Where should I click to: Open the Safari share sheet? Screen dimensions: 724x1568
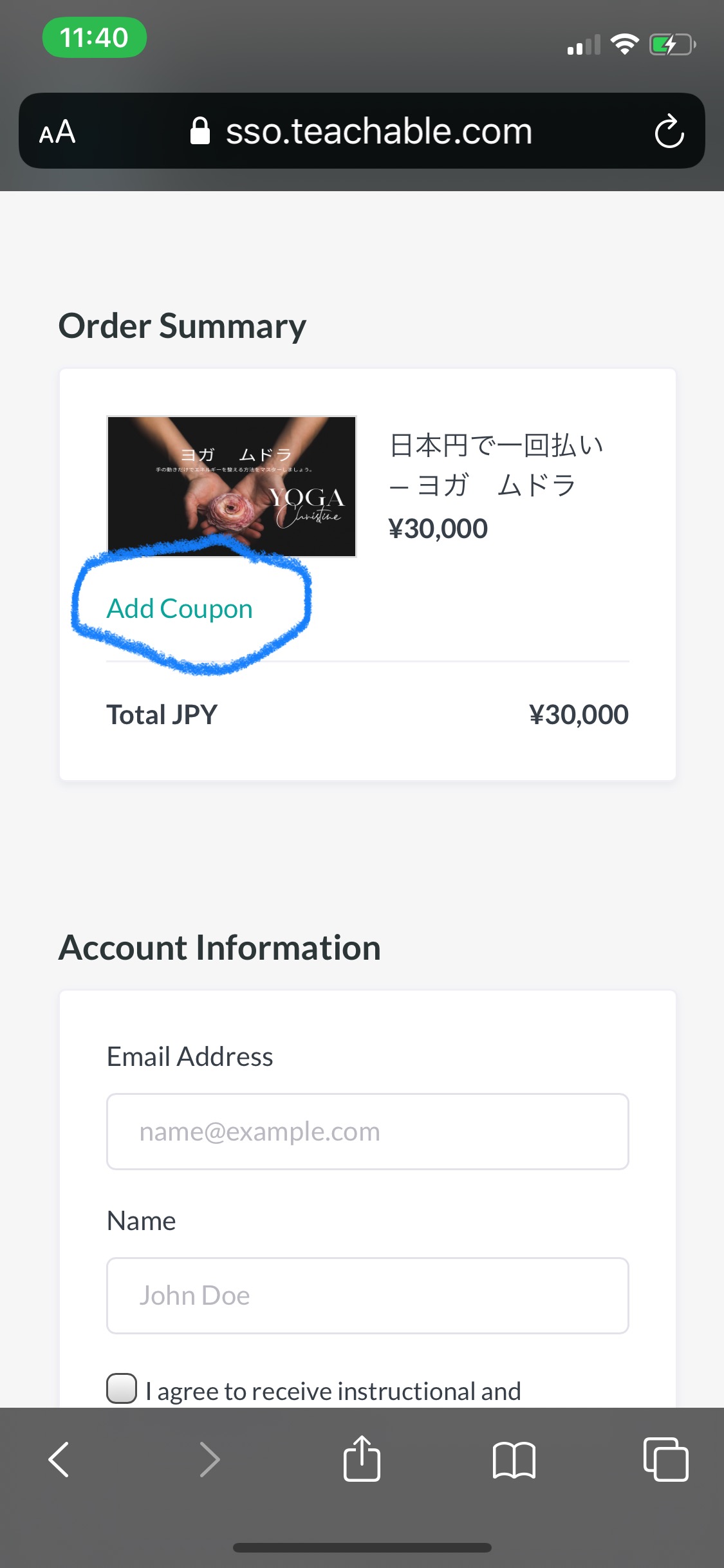(362, 1458)
